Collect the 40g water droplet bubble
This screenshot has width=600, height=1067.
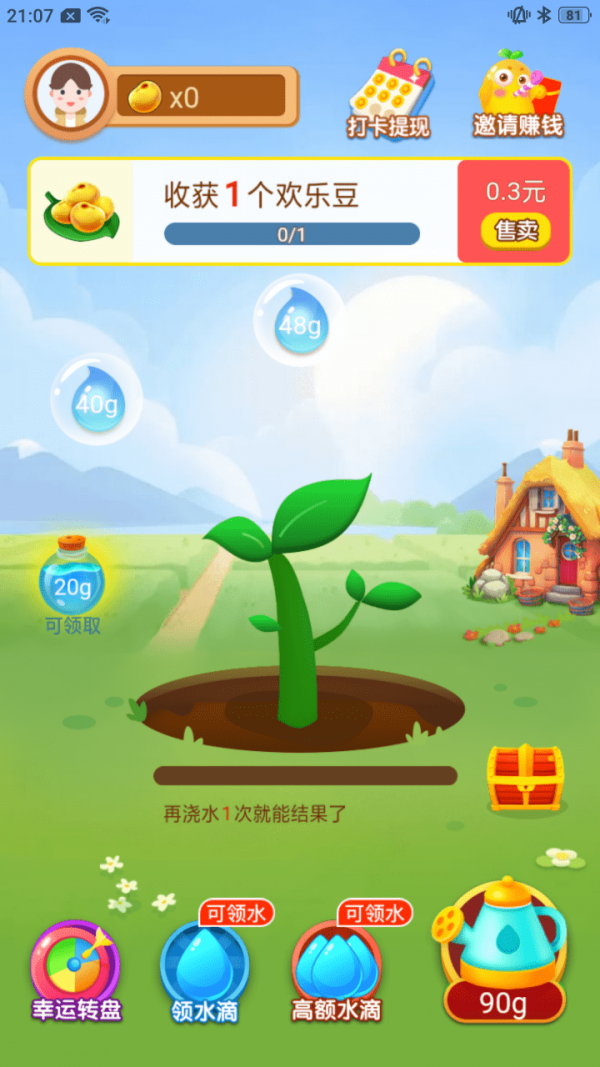tap(96, 400)
